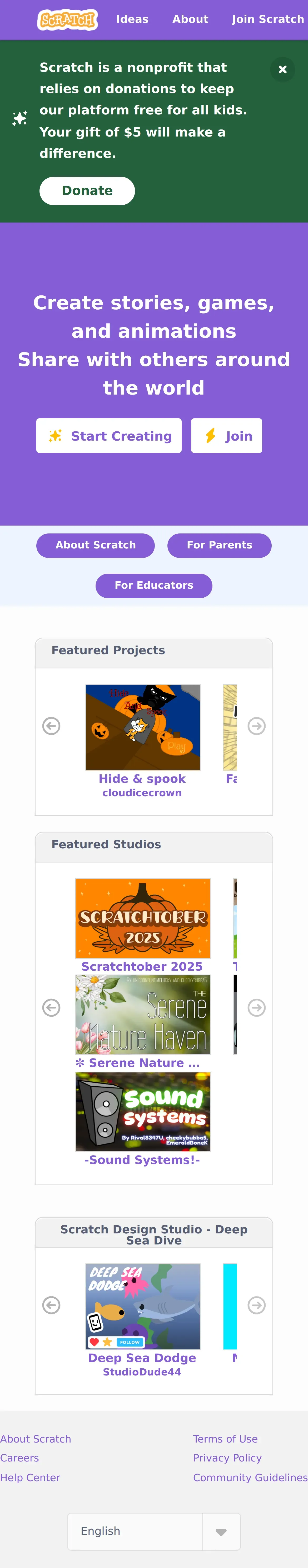Image resolution: width=308 pixels, height=1568 pixels.
Task: Expand the English language dropdown
Action: 154,1531
